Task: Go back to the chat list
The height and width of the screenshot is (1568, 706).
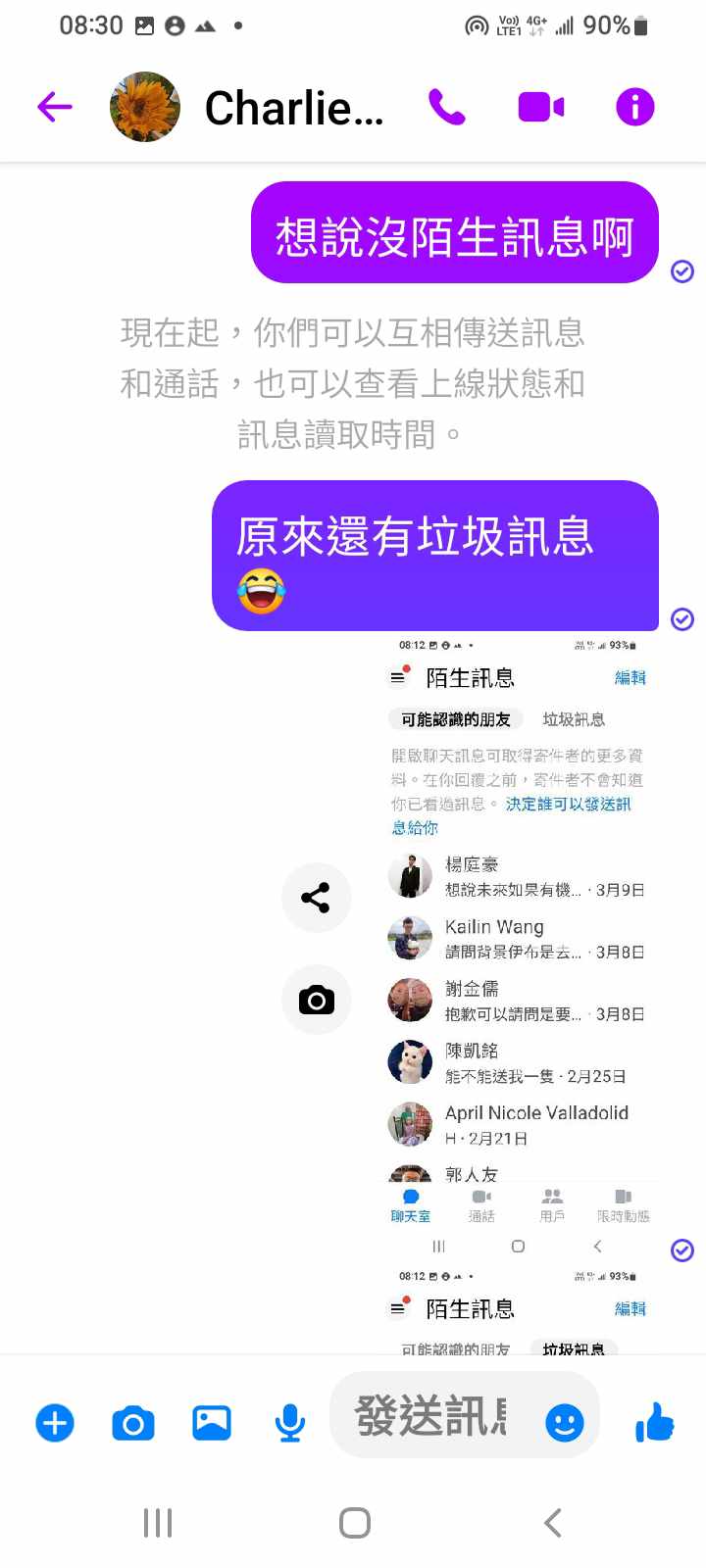Action: point(55,107)
